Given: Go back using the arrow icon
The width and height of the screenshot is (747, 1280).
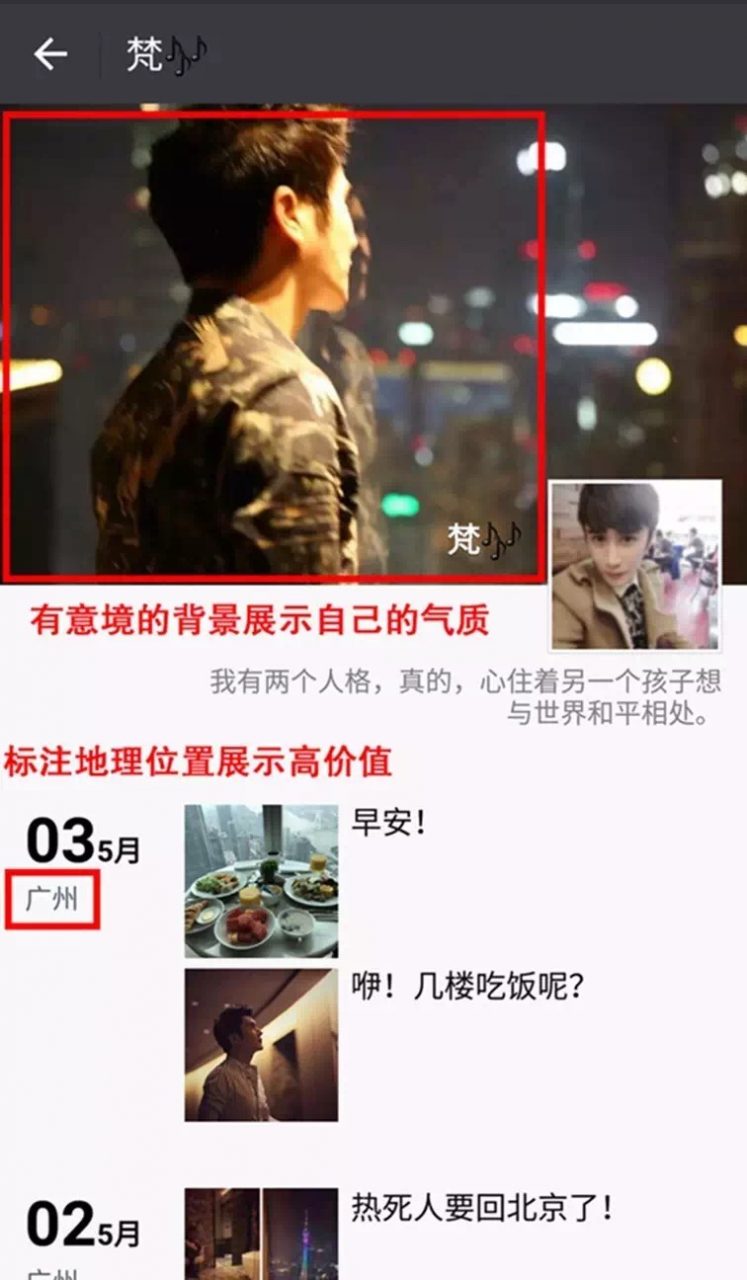Looking at the screenshot, I should 50,54.
